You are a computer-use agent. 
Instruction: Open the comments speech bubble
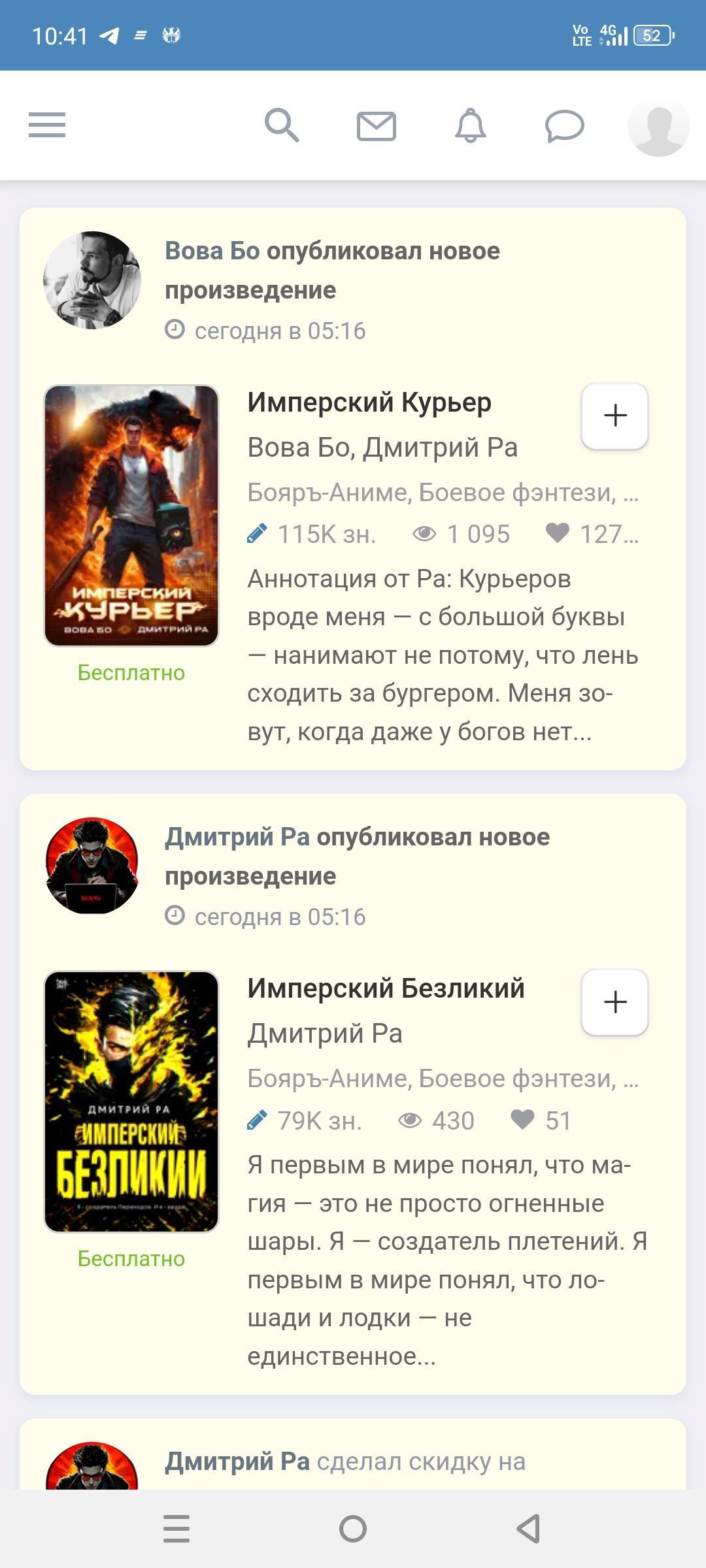(x=565, y=125)
